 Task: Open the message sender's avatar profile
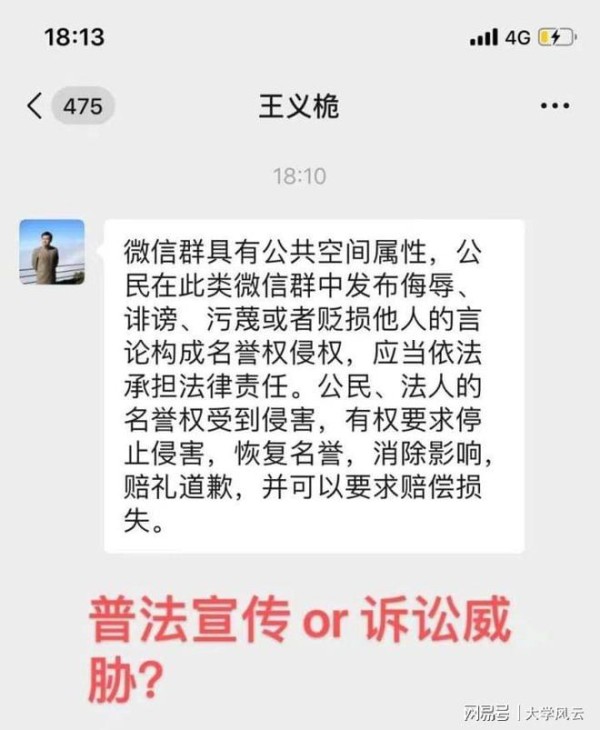coord(52,252)
